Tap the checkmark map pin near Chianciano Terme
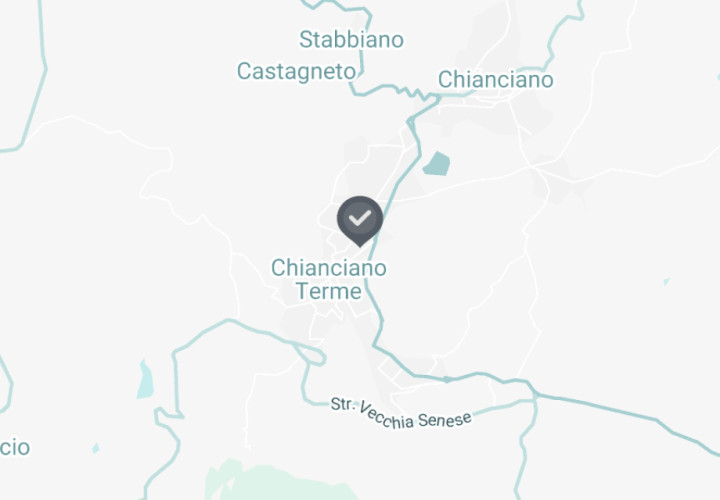This screenshot has width=720, height=500. pyautogui.click(x=360, y=218)
